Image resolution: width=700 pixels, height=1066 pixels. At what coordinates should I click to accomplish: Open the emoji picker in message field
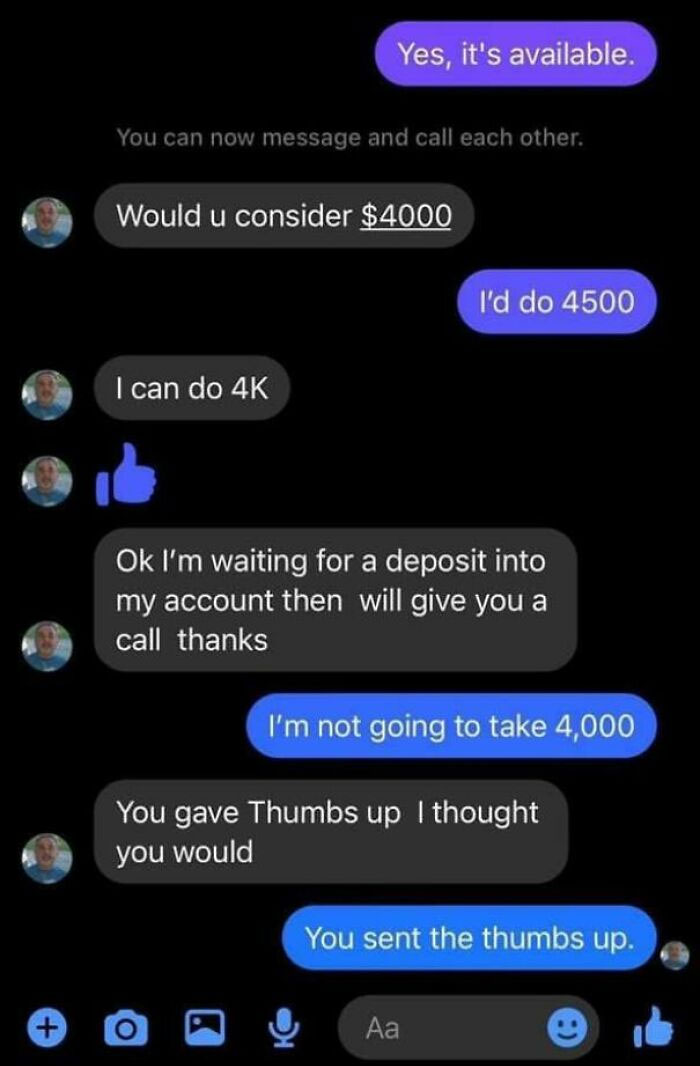[567, 1026]
